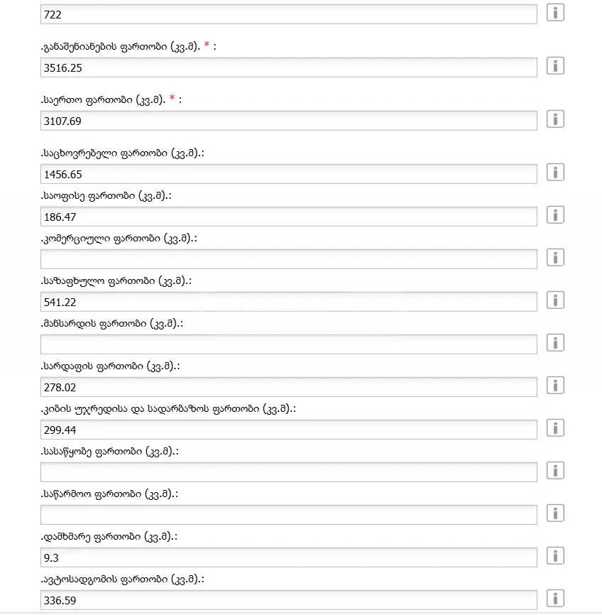Select the ავტოსადგომის ფართობი field with 336.59
The width and height of the screenshot is (602, 615).
coord(288,600)
